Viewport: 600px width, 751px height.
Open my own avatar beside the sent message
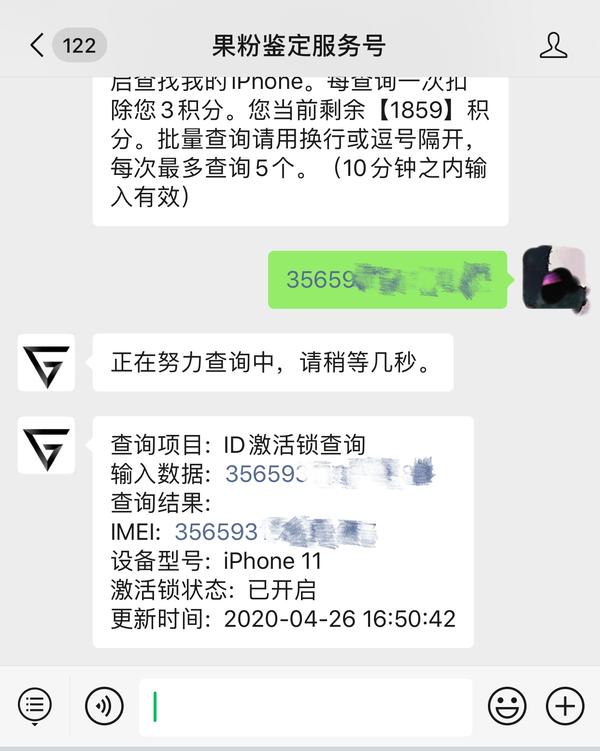click(x=553, y=277)
